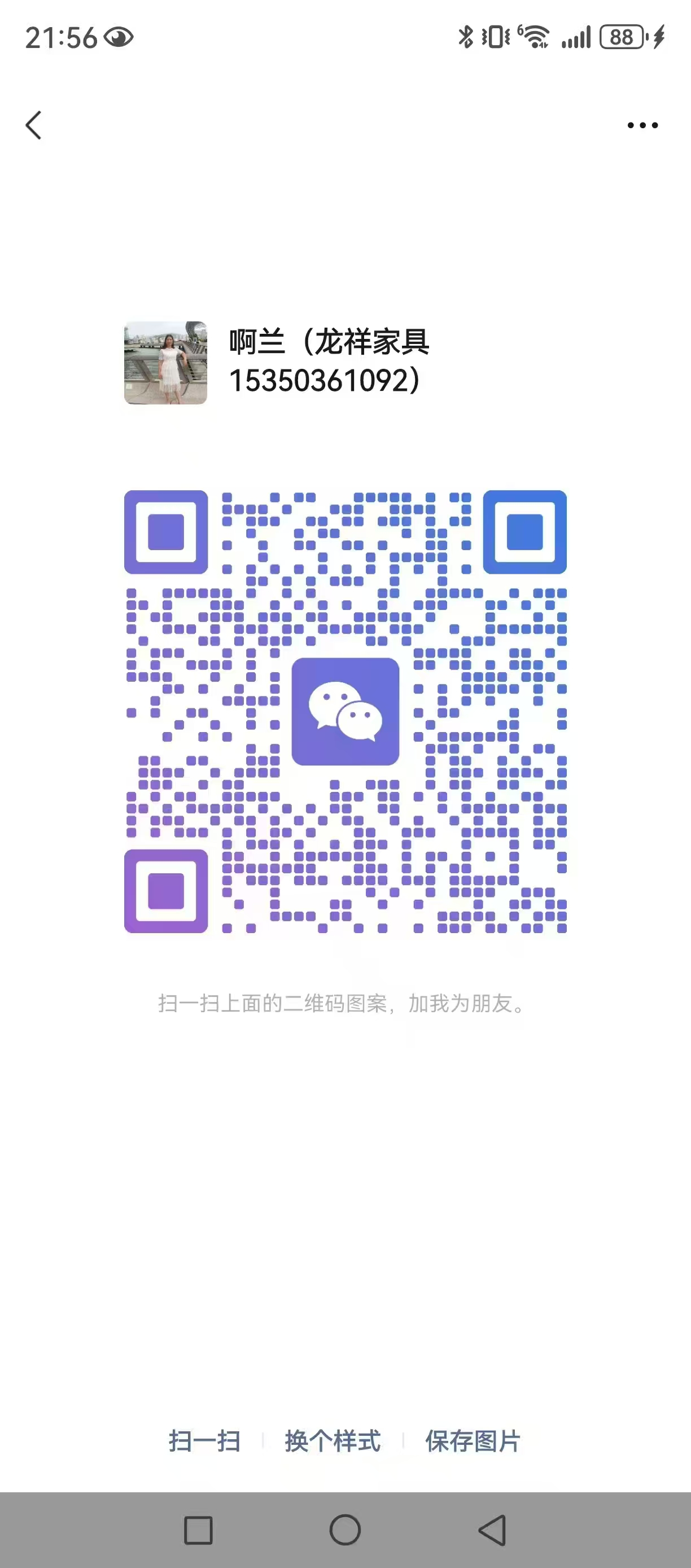691x1568 pixels.
Task: Tap the WeChat logo in the QR center
Action: (345, 710)
